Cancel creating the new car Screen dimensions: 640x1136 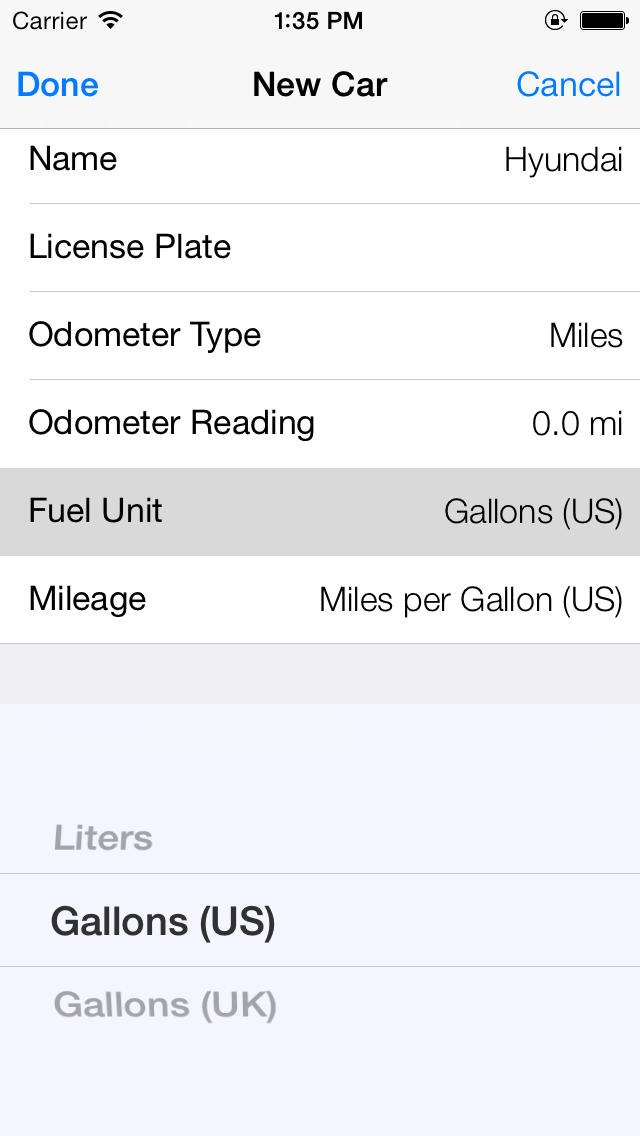(568, 85)
